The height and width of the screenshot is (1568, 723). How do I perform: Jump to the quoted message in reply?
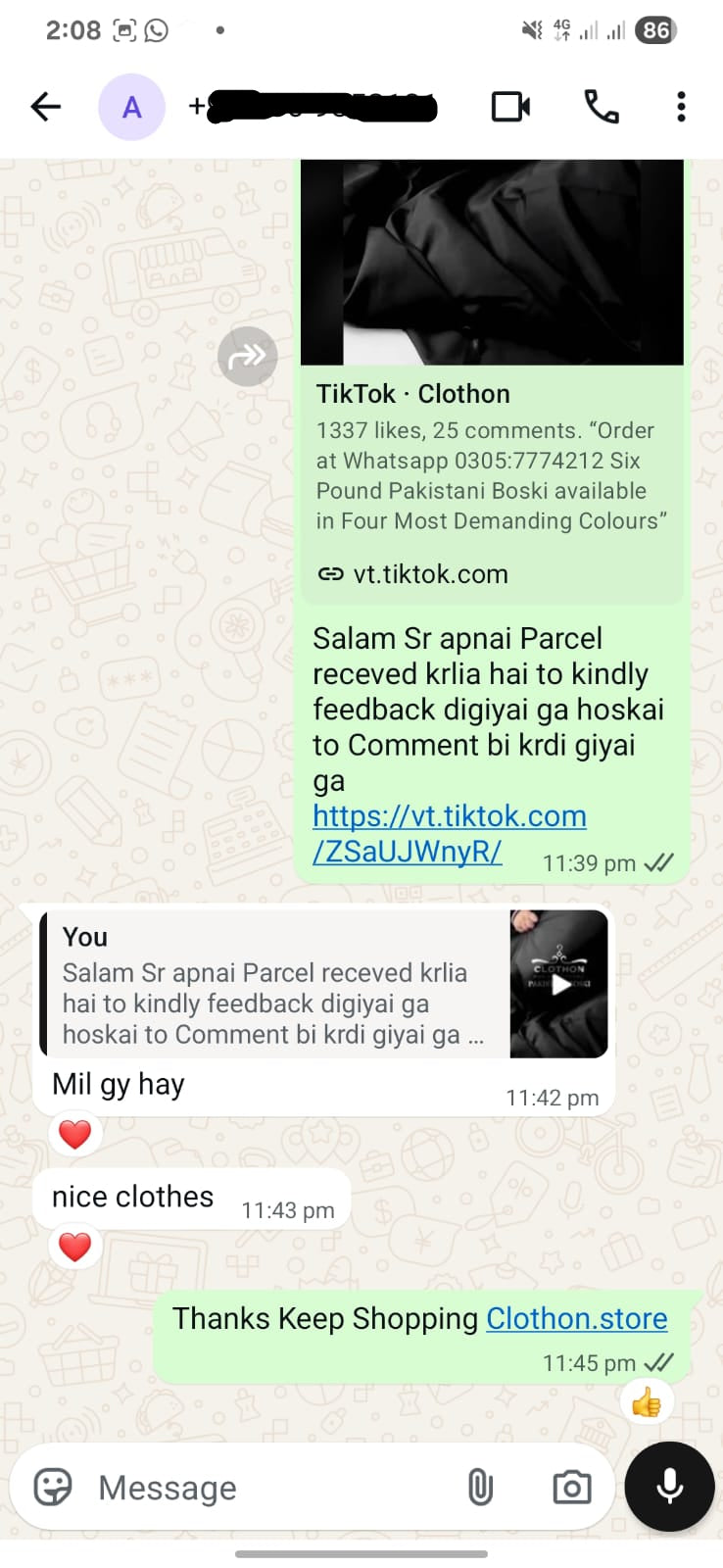pos(323,984)
